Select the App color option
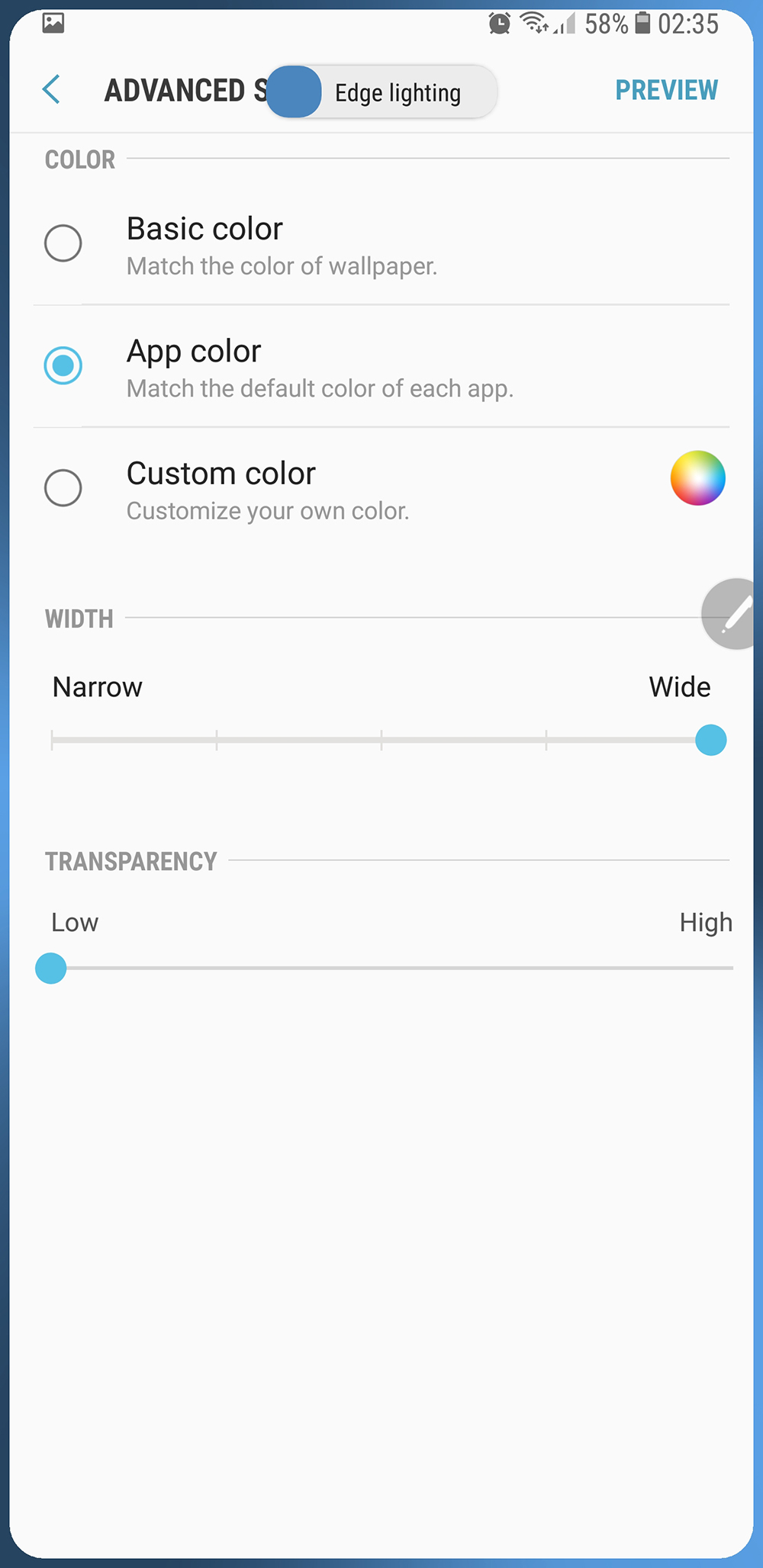 point(63,365)
